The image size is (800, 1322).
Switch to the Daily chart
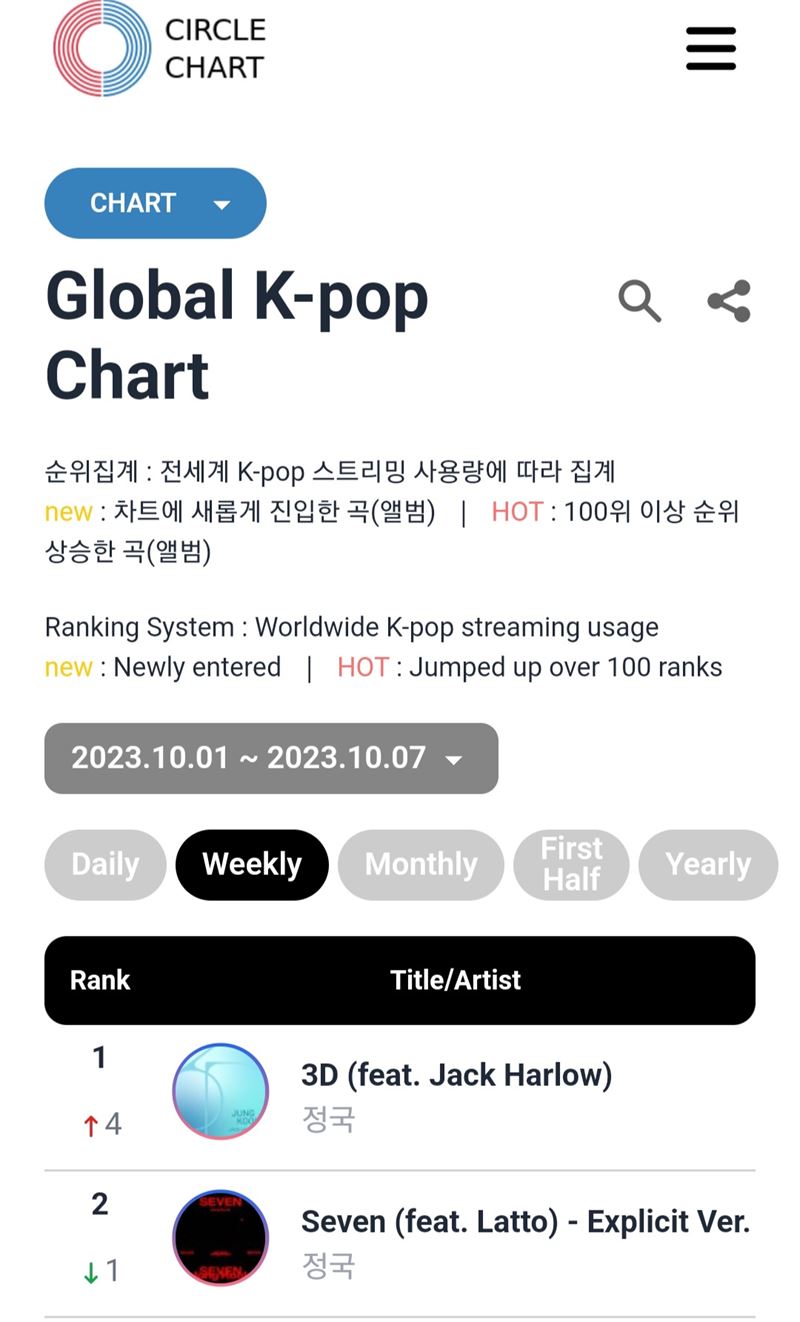(105, 864)
